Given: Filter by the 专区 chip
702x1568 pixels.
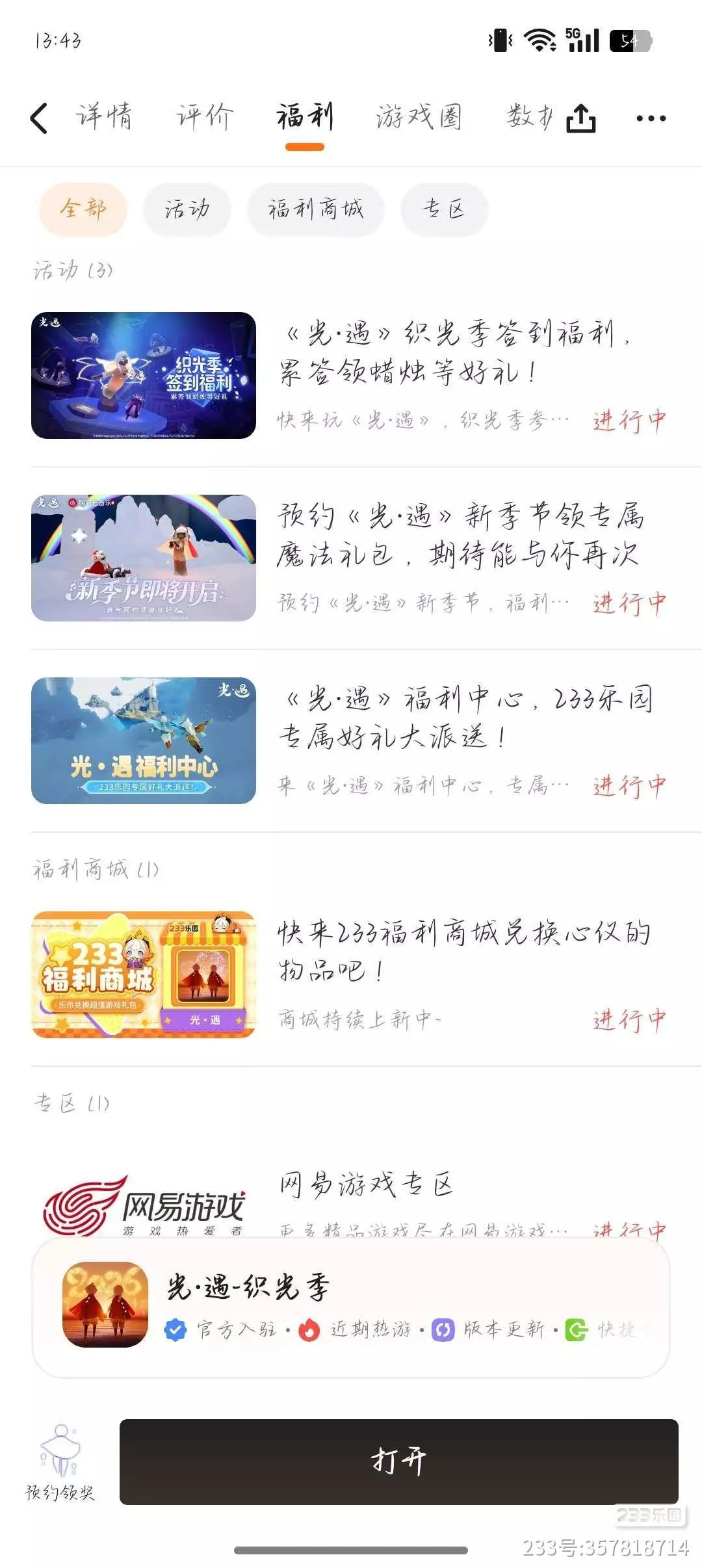Looking at the screenshot, I should click(444, 209).
